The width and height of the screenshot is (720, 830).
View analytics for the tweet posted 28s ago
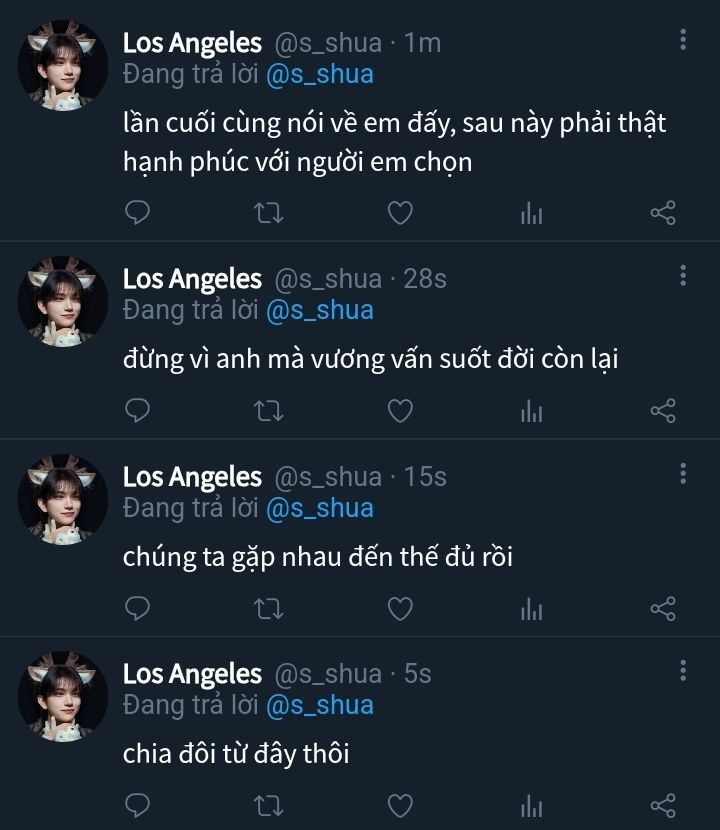click(x=531, y=410)
